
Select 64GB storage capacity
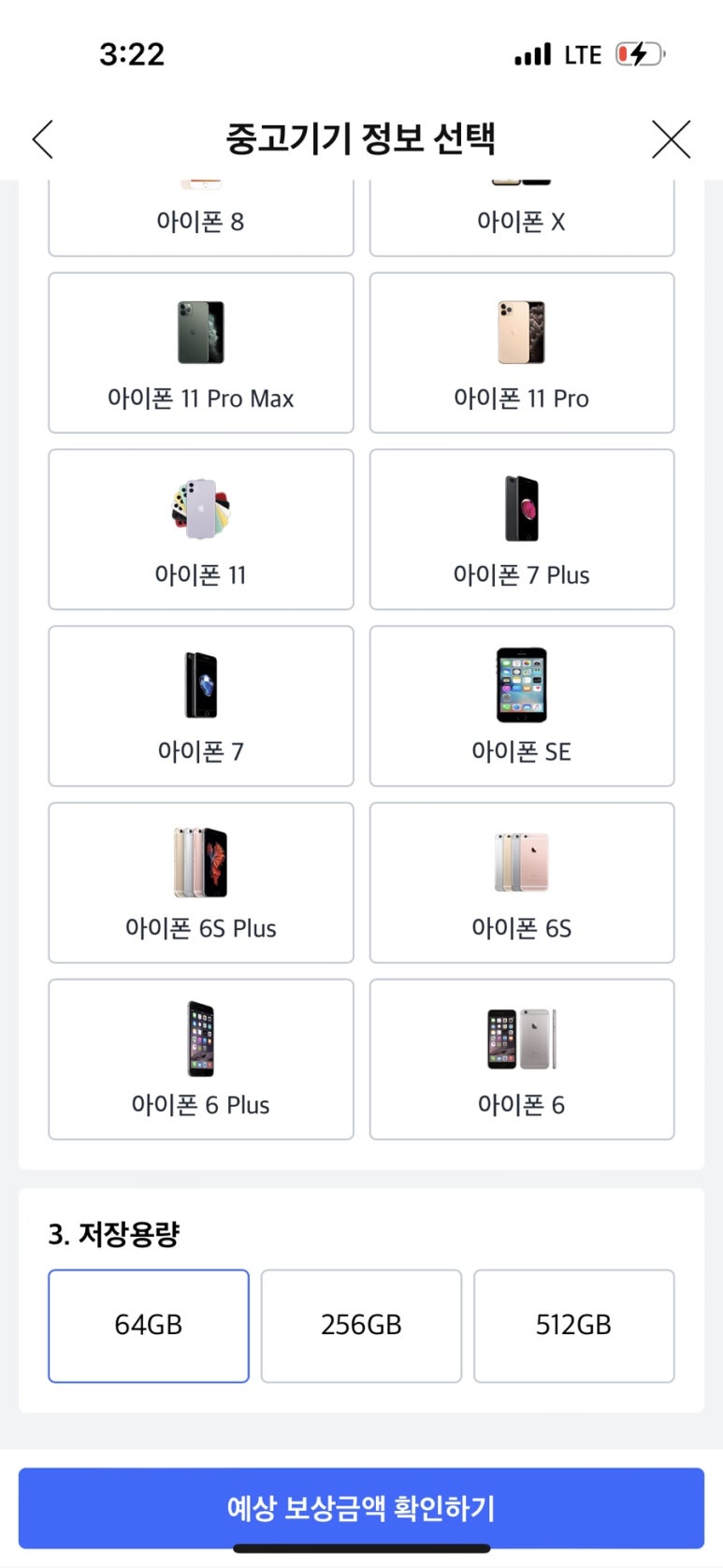coord(149,1325)
